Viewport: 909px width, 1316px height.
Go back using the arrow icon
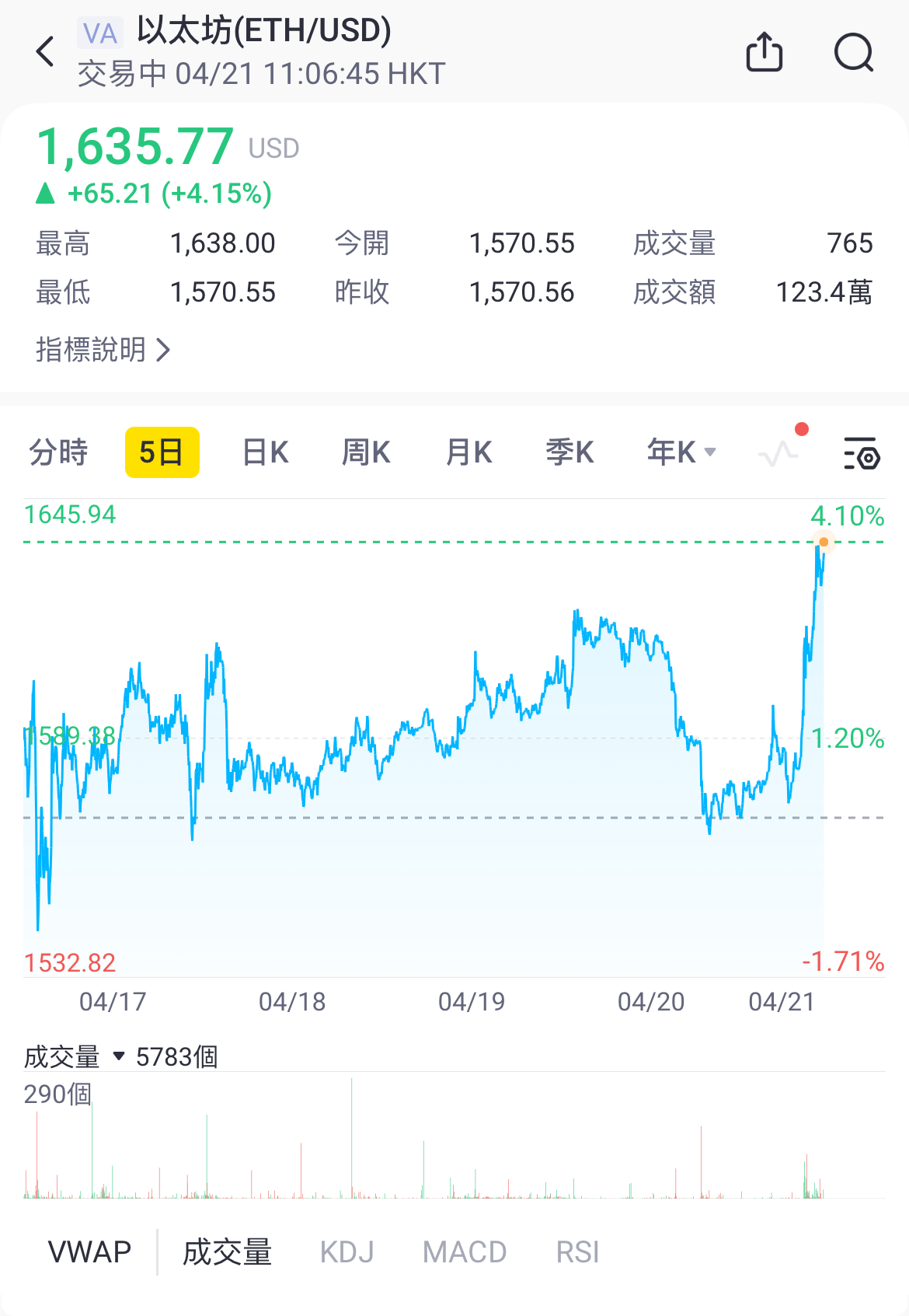[45, 52]
